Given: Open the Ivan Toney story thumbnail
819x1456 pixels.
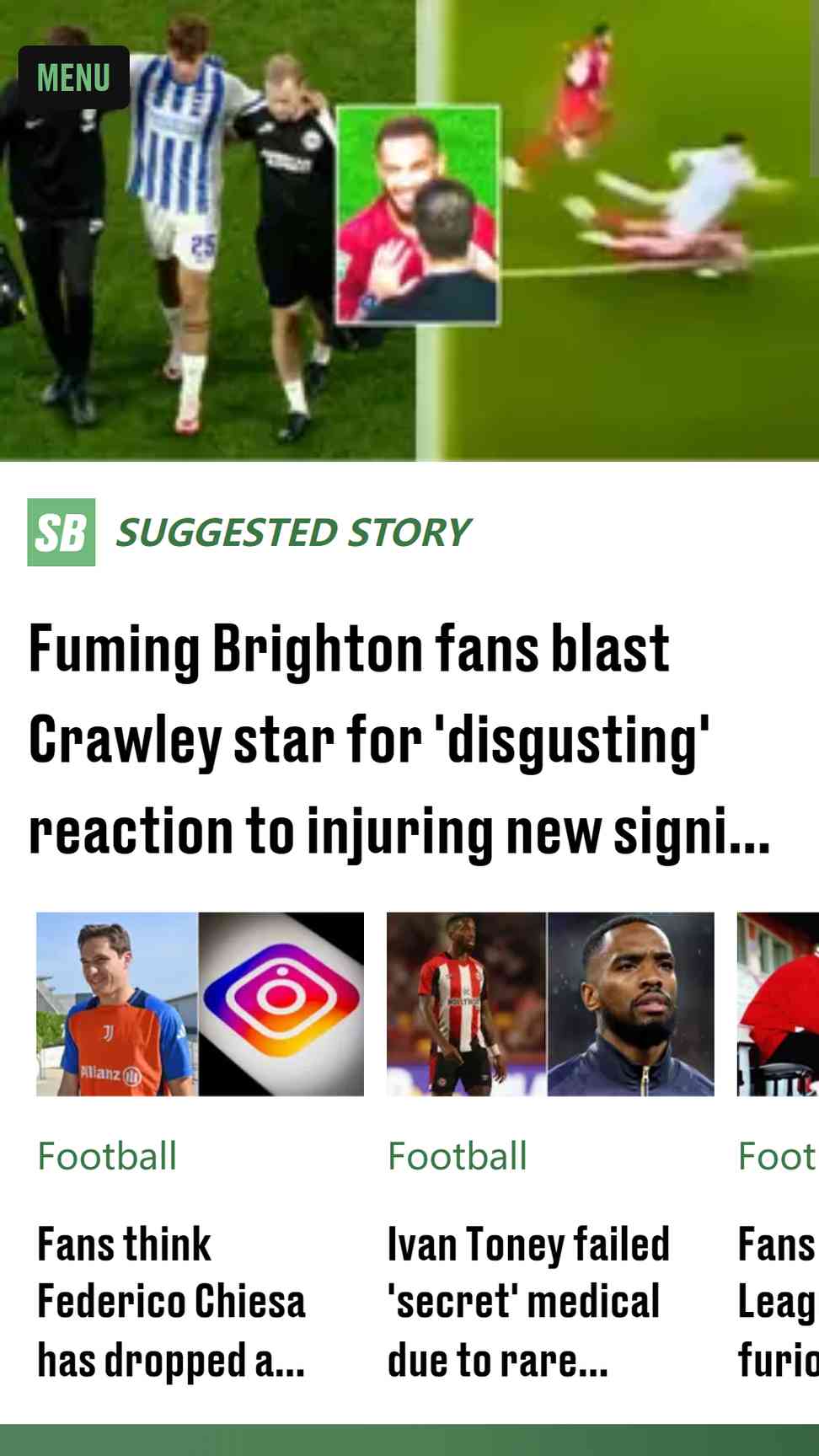Looking at the screenshot, I should pyautogui.click(x=550, y=1004).
